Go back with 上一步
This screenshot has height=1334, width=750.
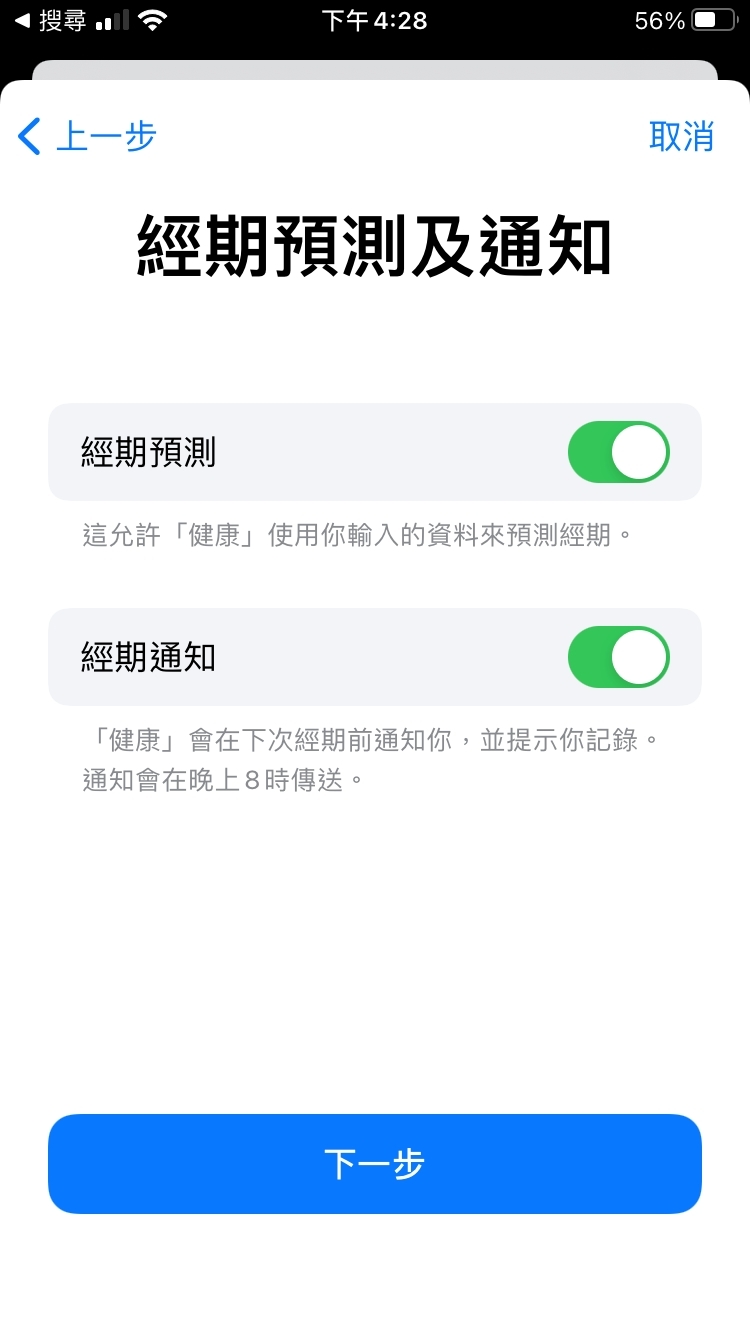[x=88, y=136]
